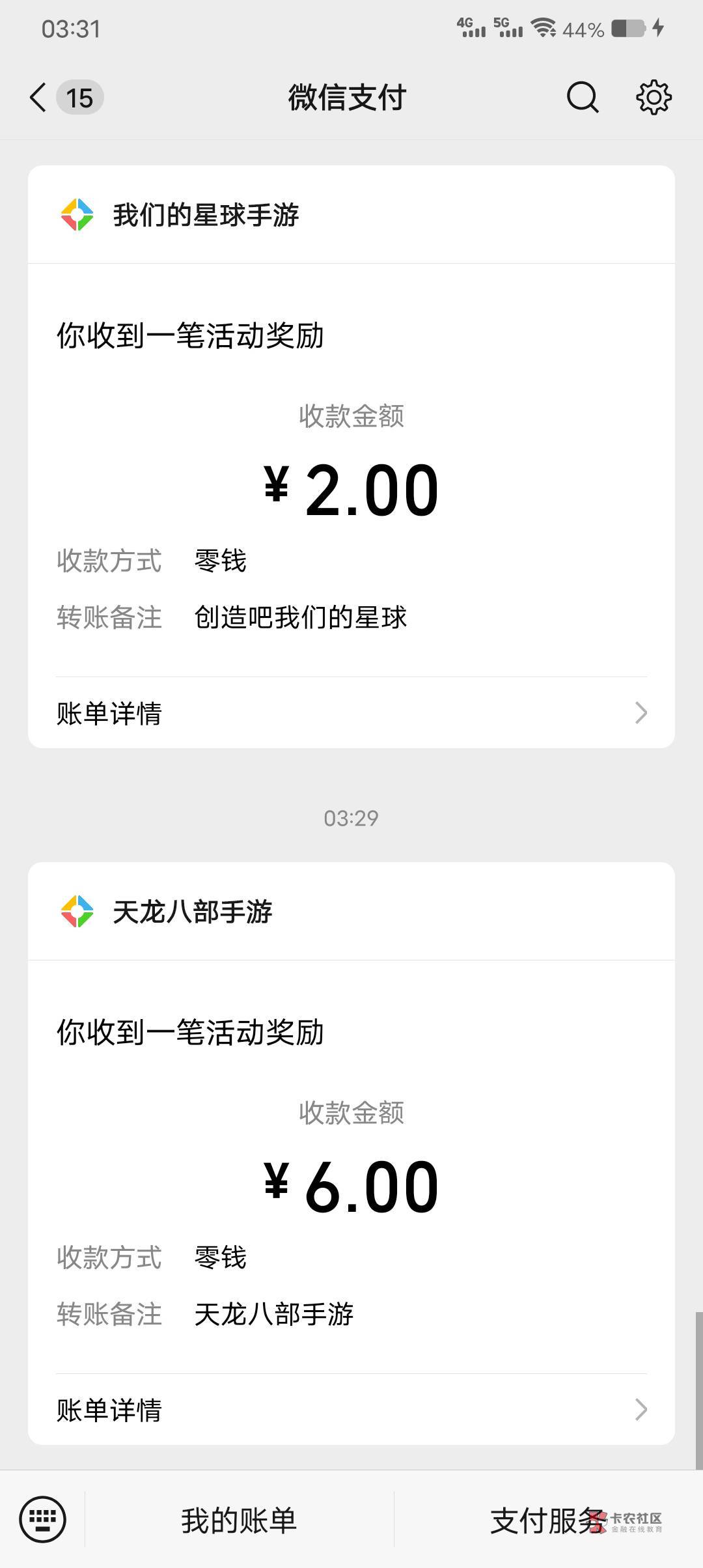This screenshot has width=703, height=1568.
Task: Switch to keyboard input mode
Action: click(43, 1520)
